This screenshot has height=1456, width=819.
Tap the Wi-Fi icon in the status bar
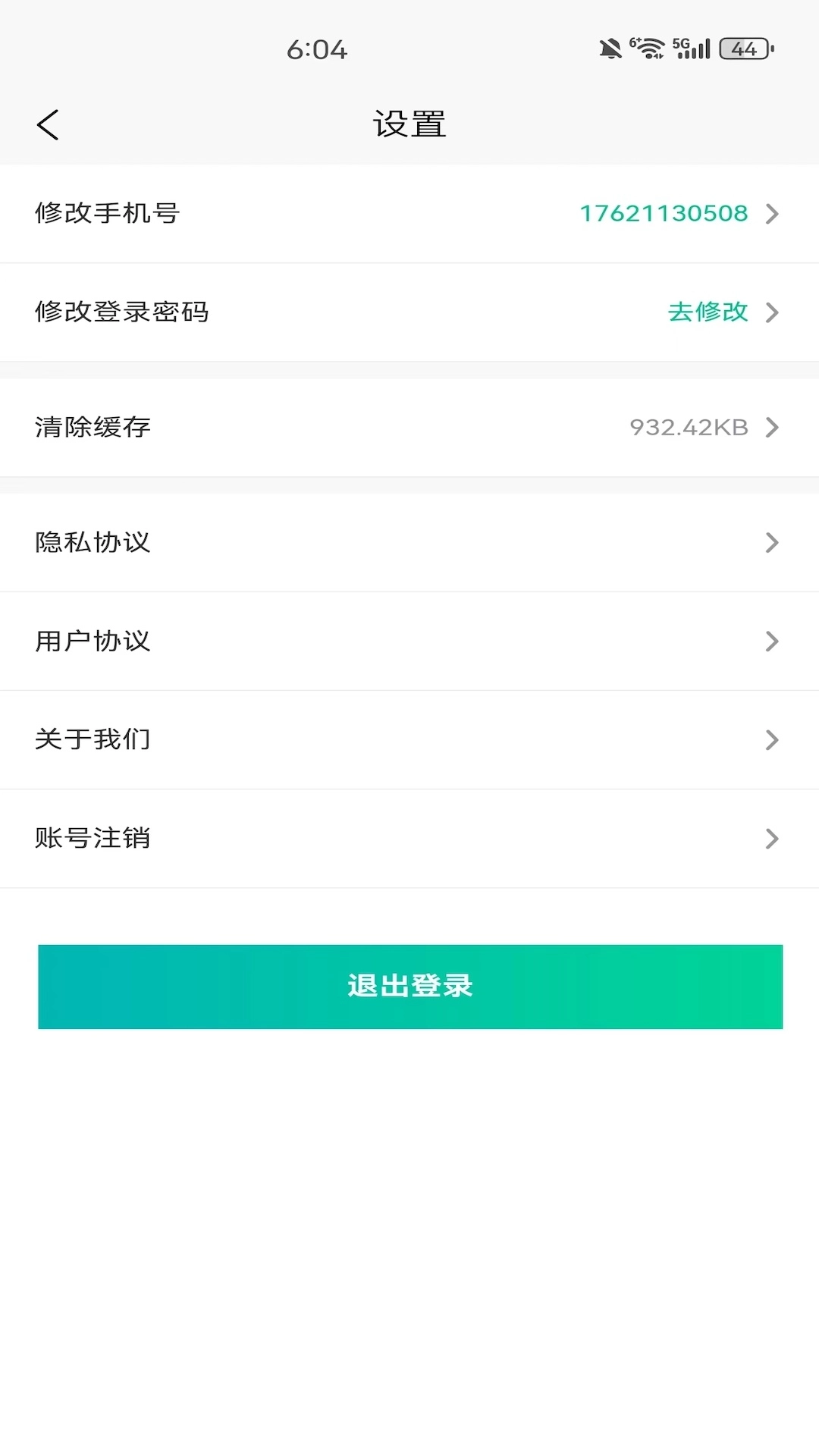[647, 47]
